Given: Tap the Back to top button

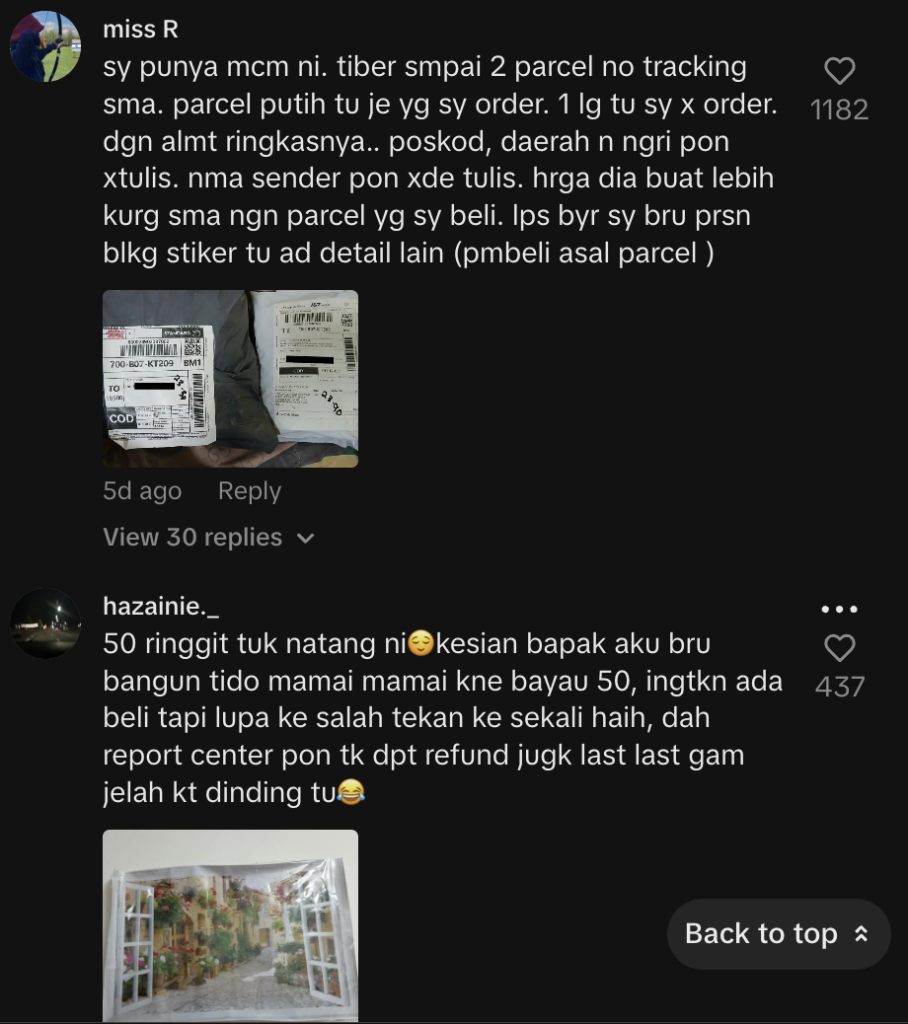Looking at the screenshot, I should click(778, 934).
